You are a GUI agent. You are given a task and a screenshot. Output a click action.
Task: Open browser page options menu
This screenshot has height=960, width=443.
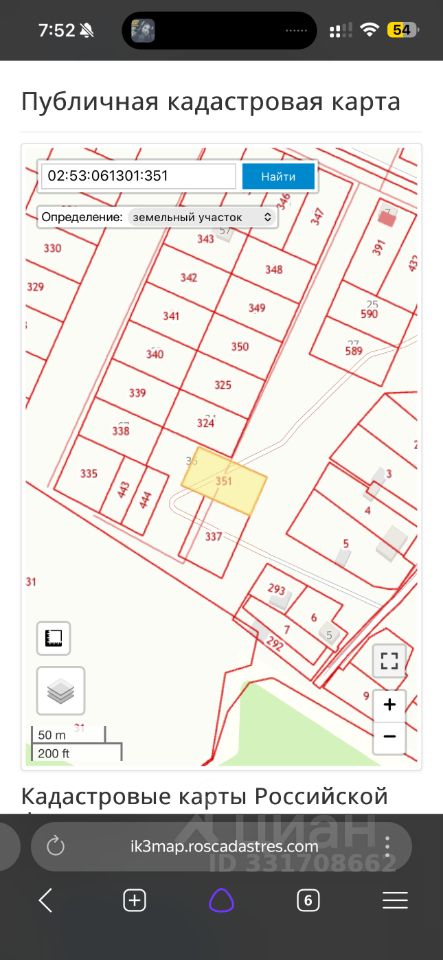pyautogui.click(x=387, y=847)
